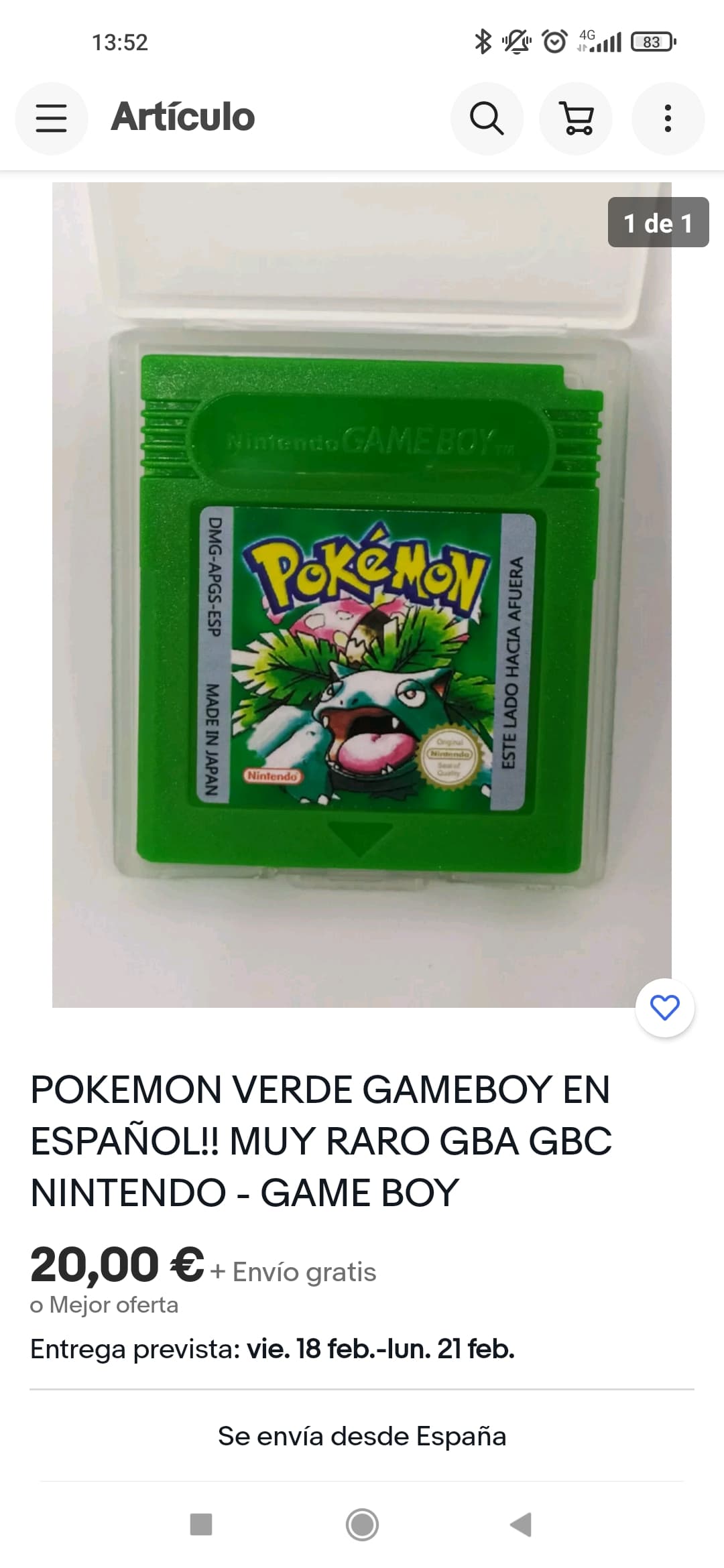The image size is (724, 1568).
Task: Add this item to watchlist with heart
Action: 664,1008
